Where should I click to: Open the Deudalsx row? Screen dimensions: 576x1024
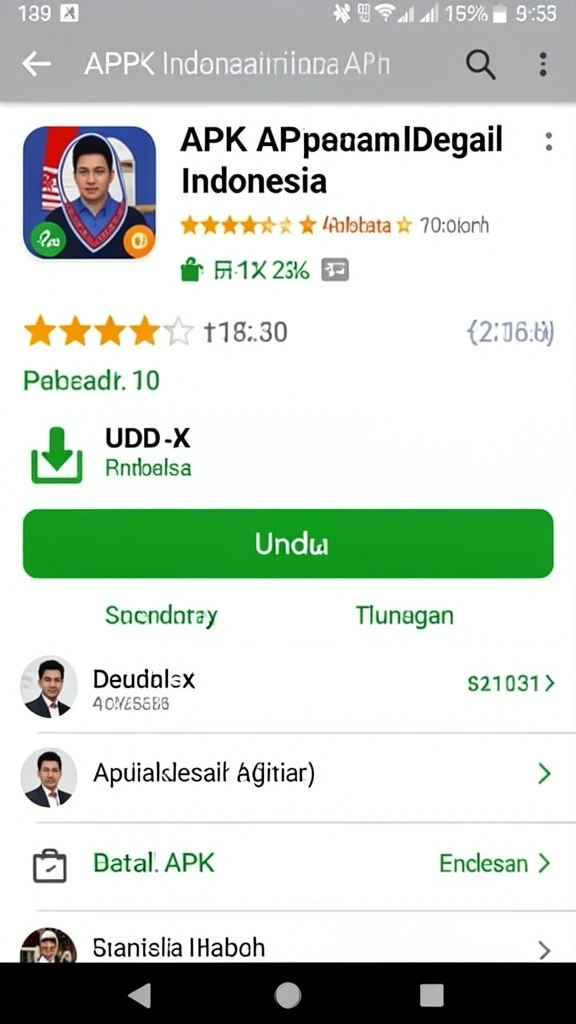click(x=288, y=688)
